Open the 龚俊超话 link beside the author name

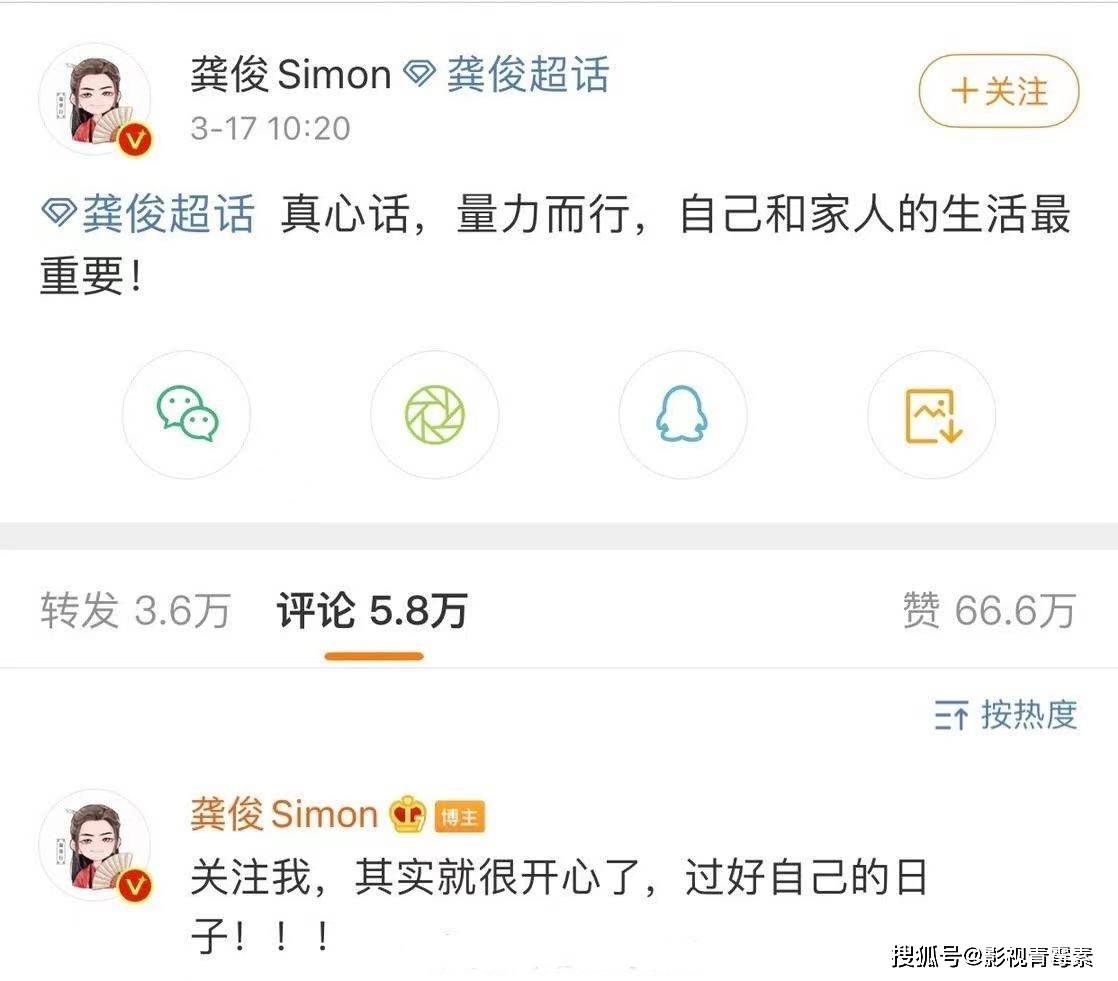coord(507,75)
